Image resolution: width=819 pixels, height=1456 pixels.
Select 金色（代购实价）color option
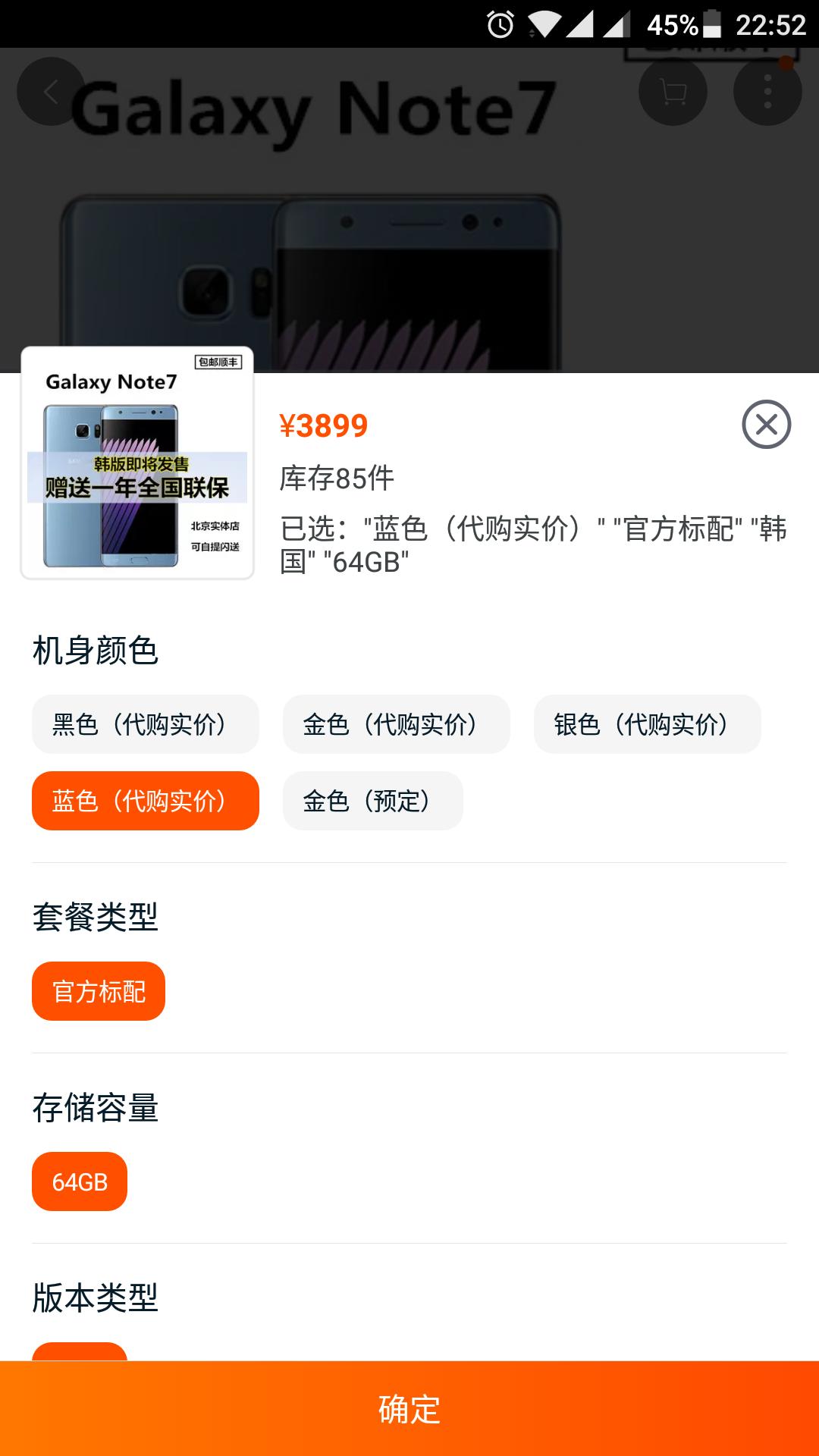pos(397,724)
